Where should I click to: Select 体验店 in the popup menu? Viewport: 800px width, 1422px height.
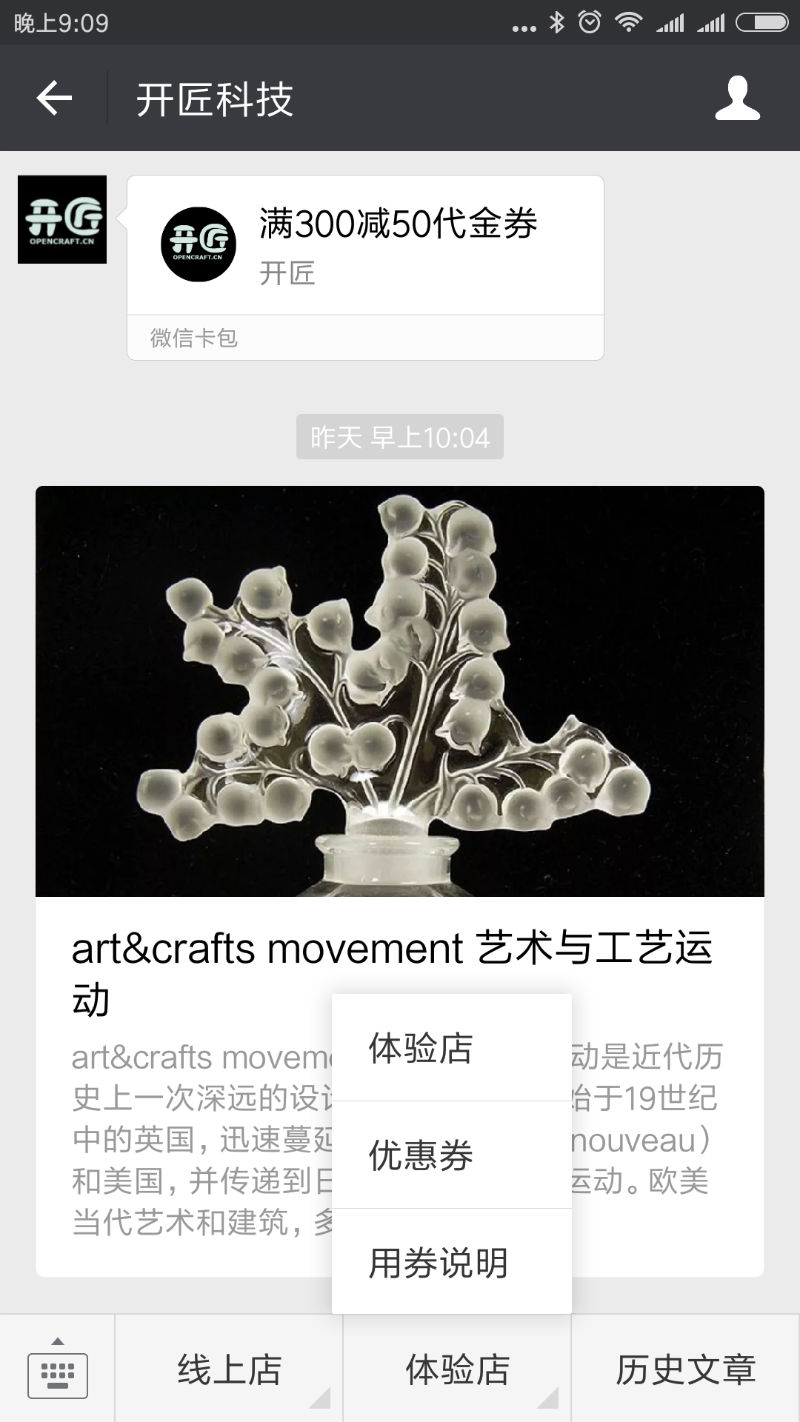(451, 1048)
